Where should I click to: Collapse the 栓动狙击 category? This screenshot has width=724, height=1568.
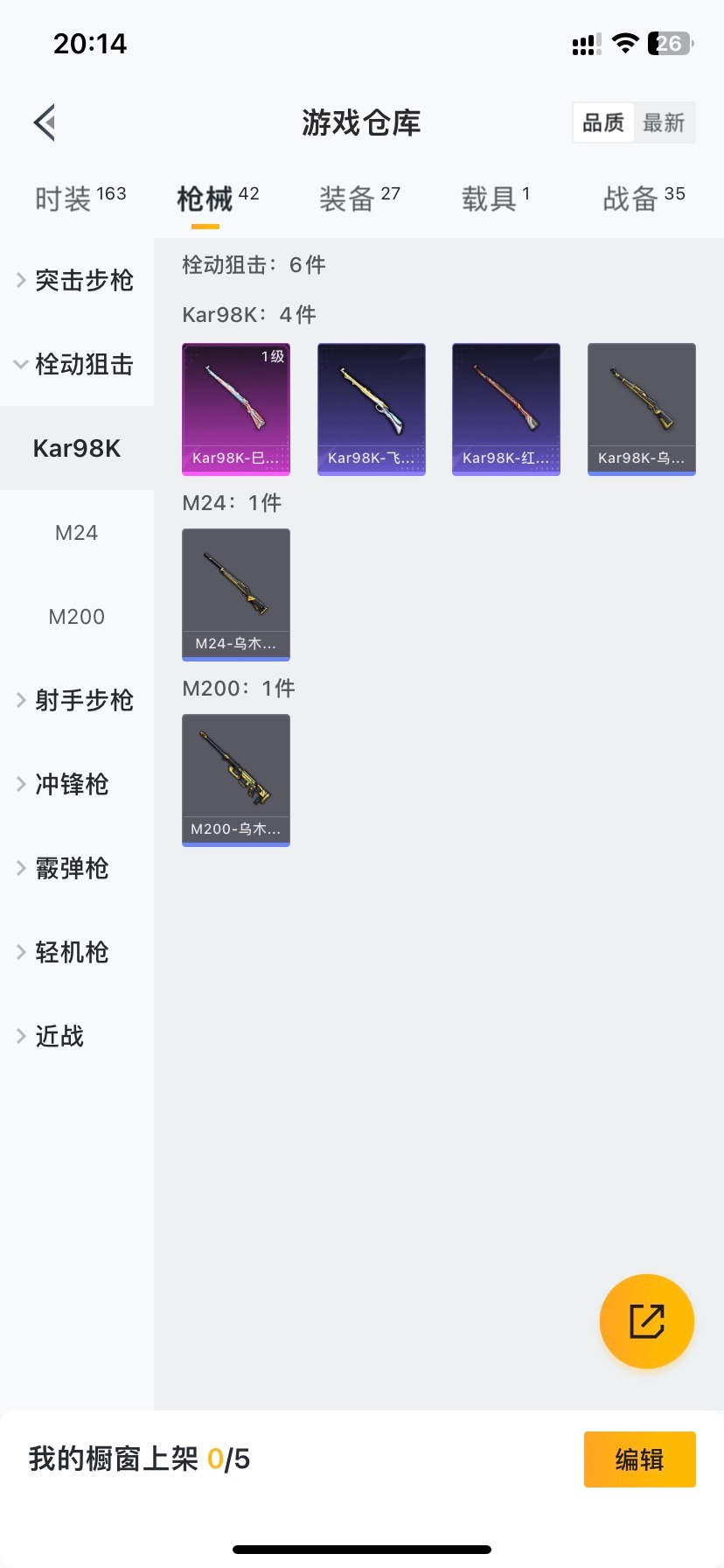[x=76, y=364]
